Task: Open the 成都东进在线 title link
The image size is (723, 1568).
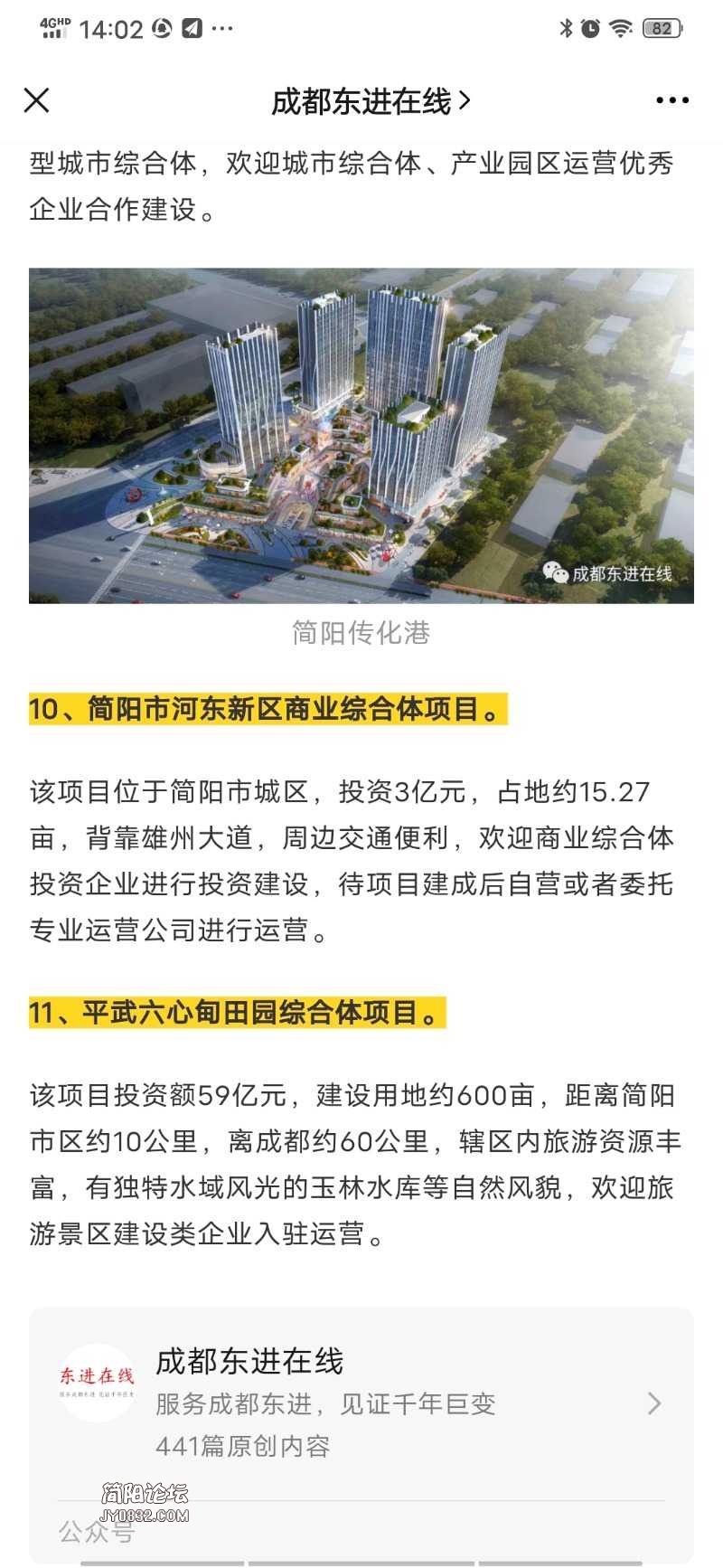Action: (x=371, y=101)
